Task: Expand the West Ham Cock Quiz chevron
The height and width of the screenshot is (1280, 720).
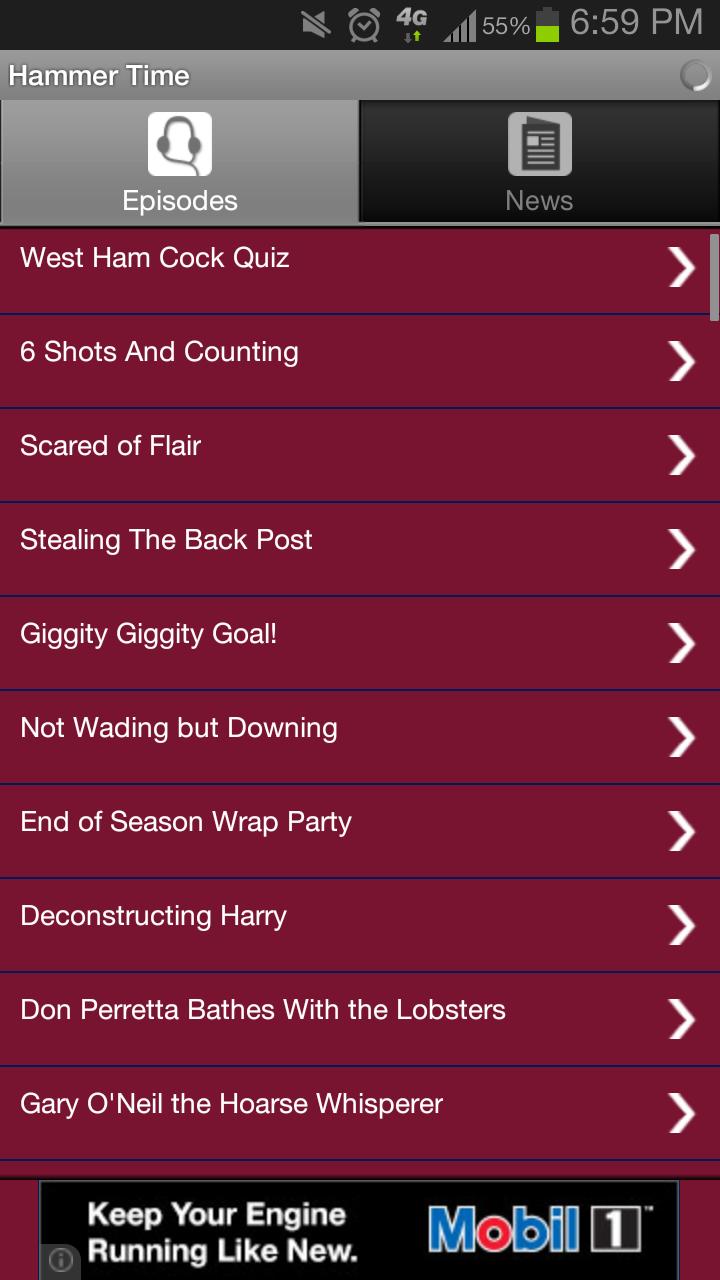Action: coord(681,267)
